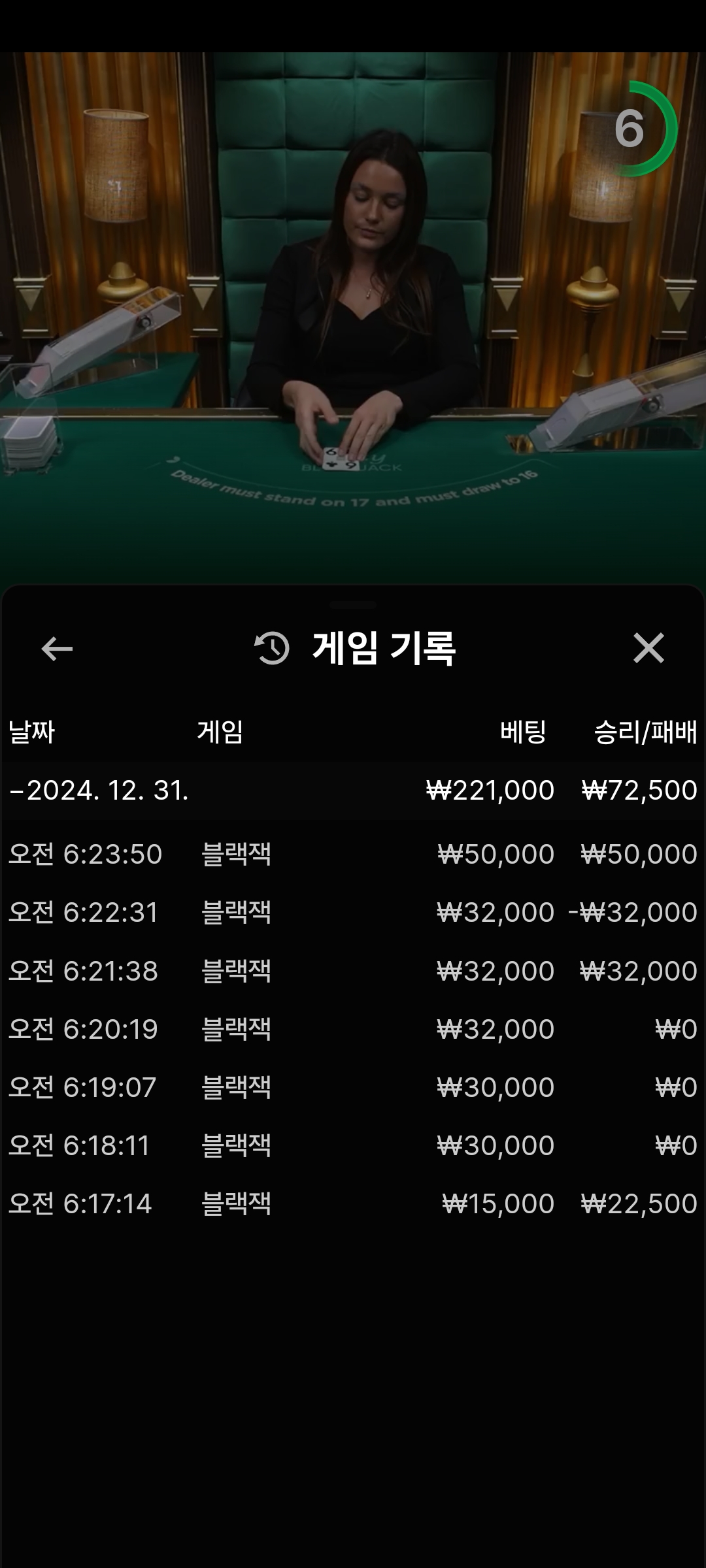The height and width of the screenshot is (1568, 706).
Task: Close the 게임 기록 panel
Action: (x=648, y=648)
